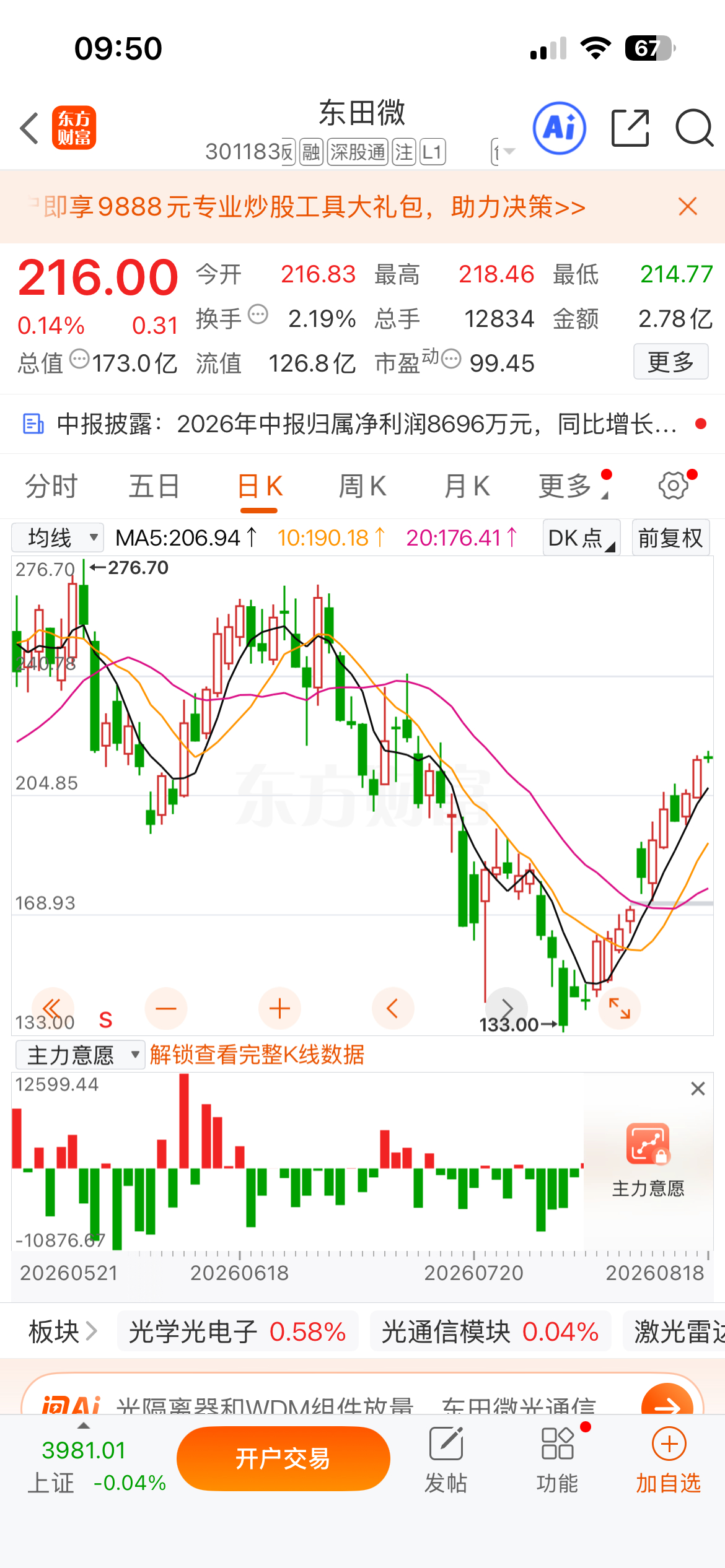Share this stock page

630,128
